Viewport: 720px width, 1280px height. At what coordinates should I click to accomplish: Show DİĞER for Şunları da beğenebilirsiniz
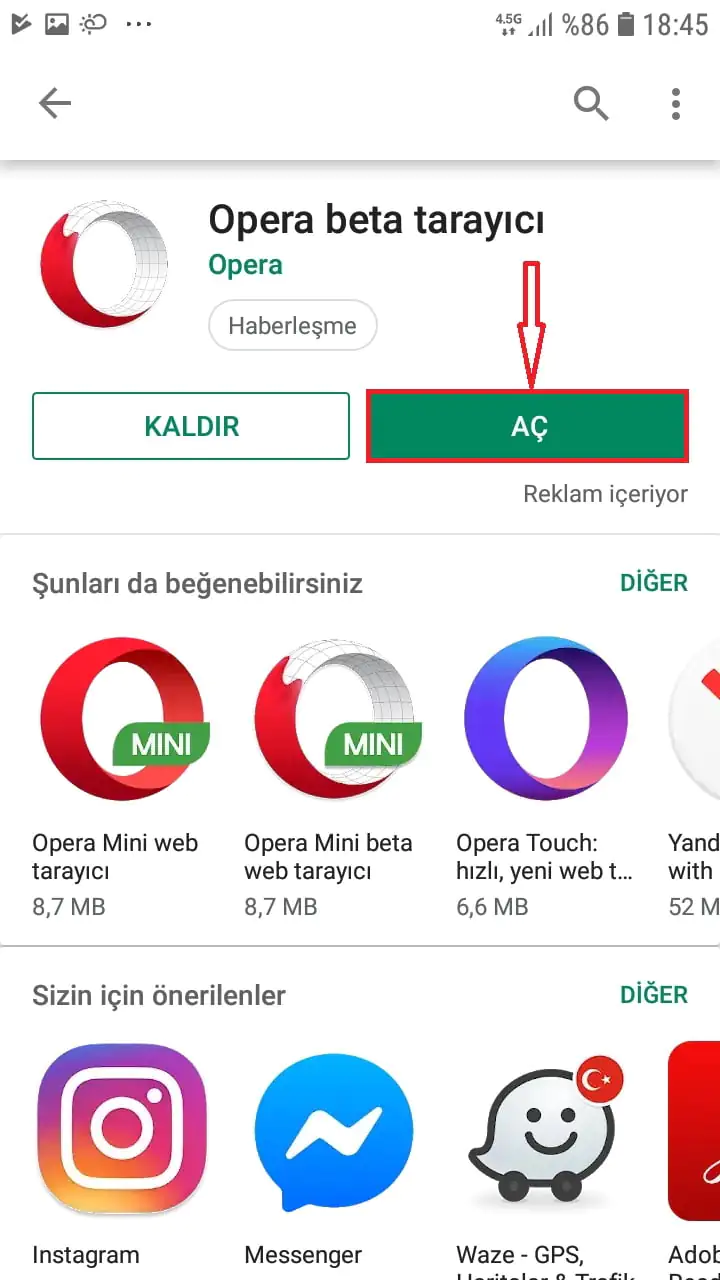(654, 583)
